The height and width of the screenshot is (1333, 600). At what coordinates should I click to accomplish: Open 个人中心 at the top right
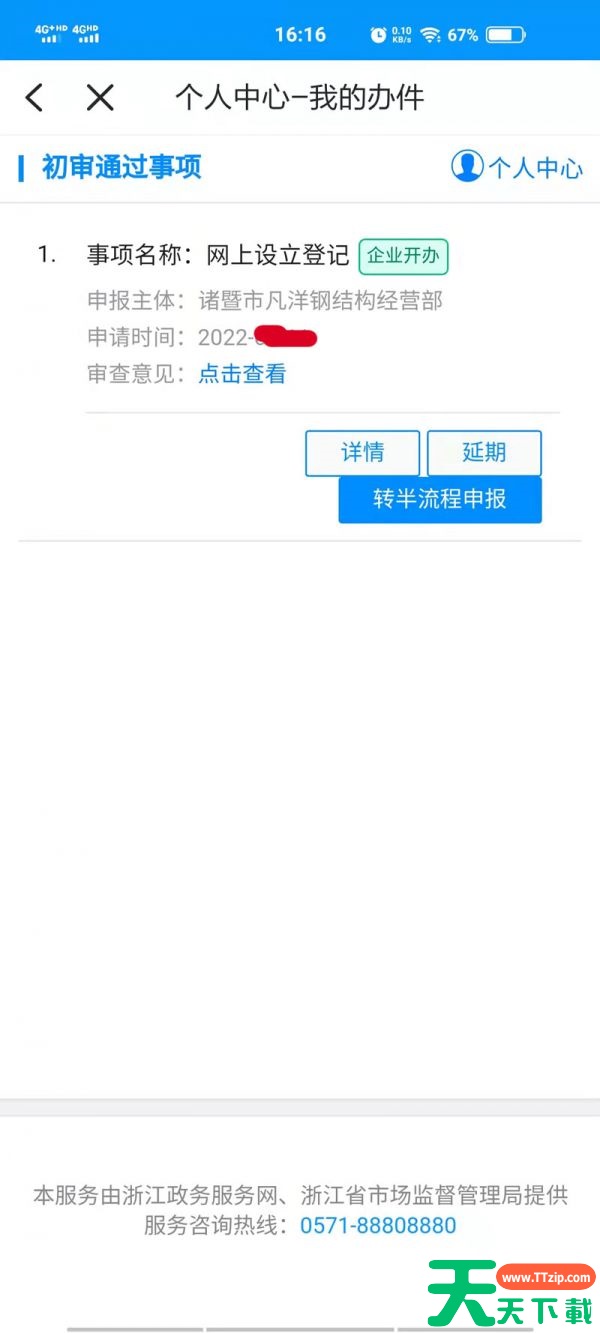coord(517,167)
